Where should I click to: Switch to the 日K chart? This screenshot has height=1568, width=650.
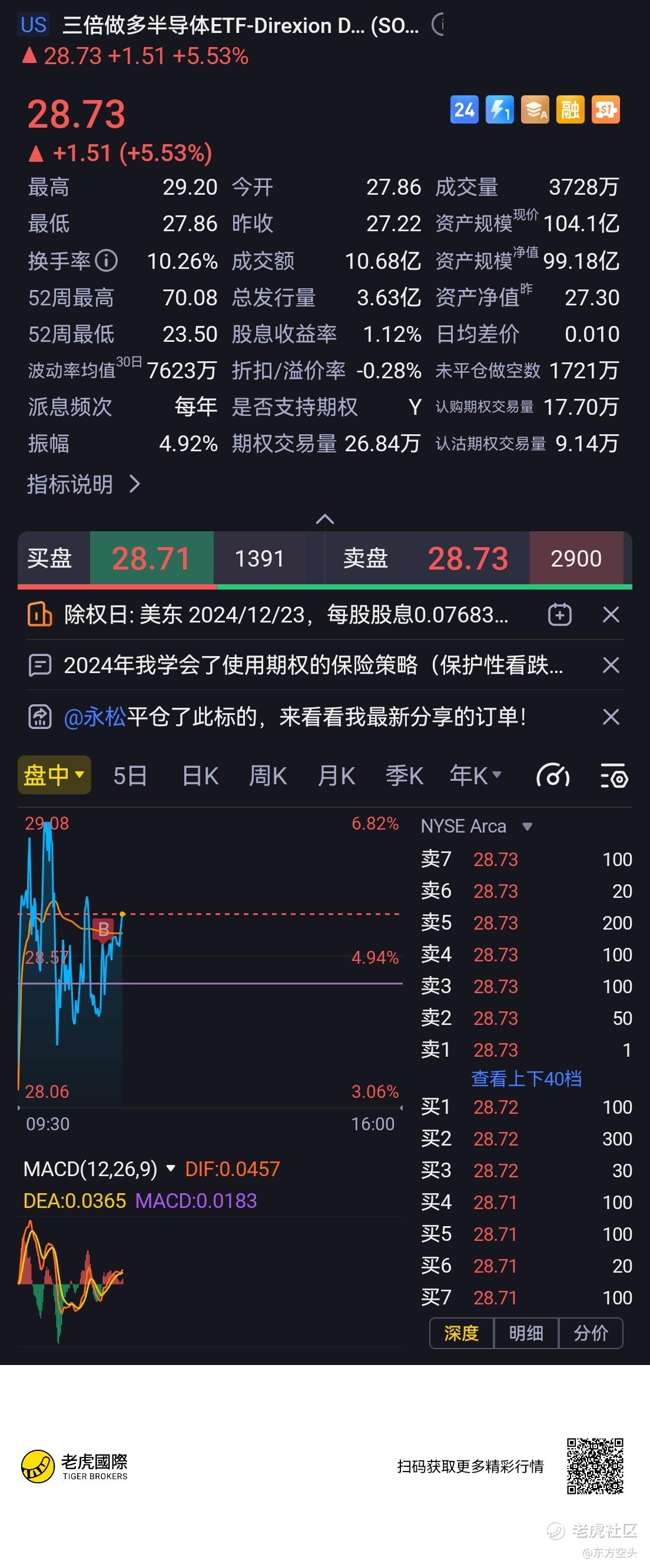click(200, 776)
